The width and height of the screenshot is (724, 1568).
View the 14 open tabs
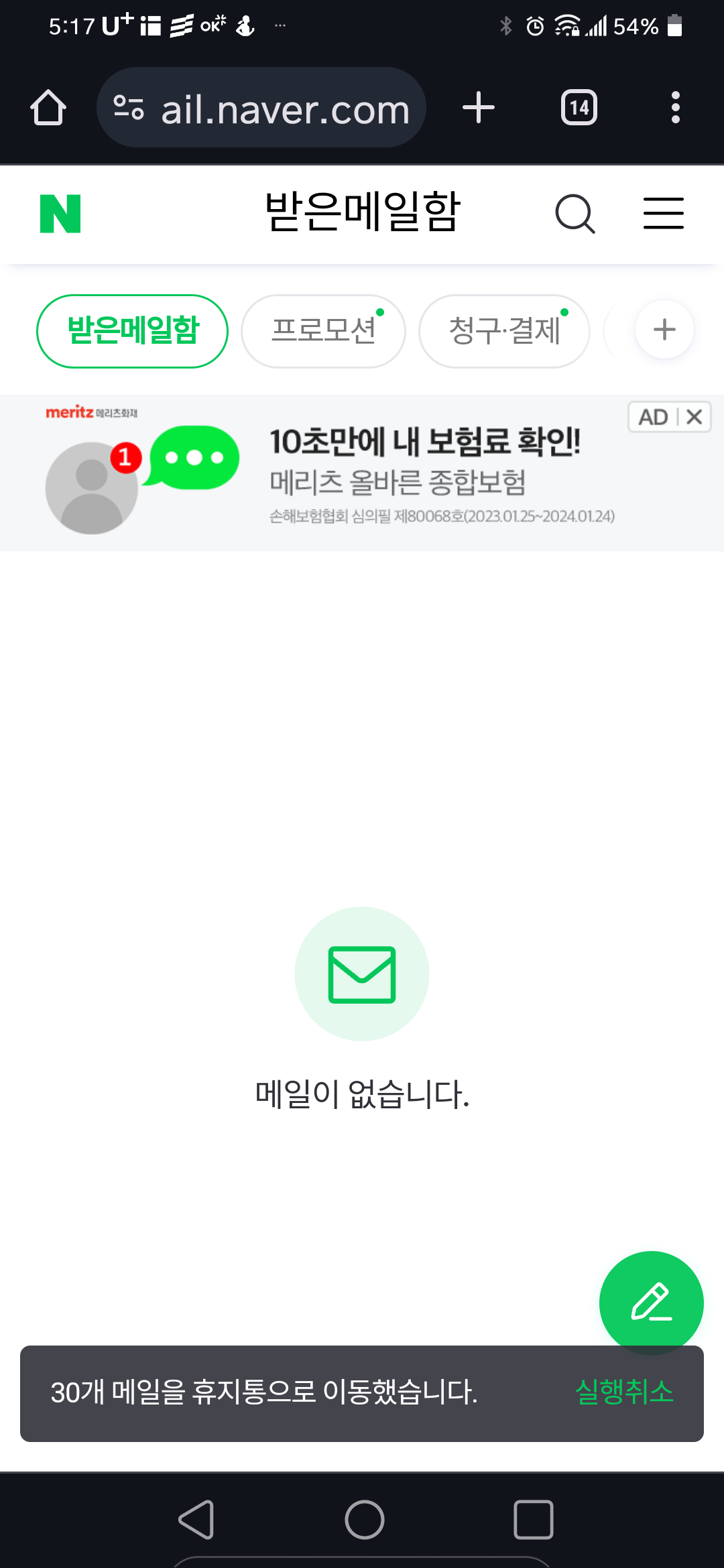579,107
